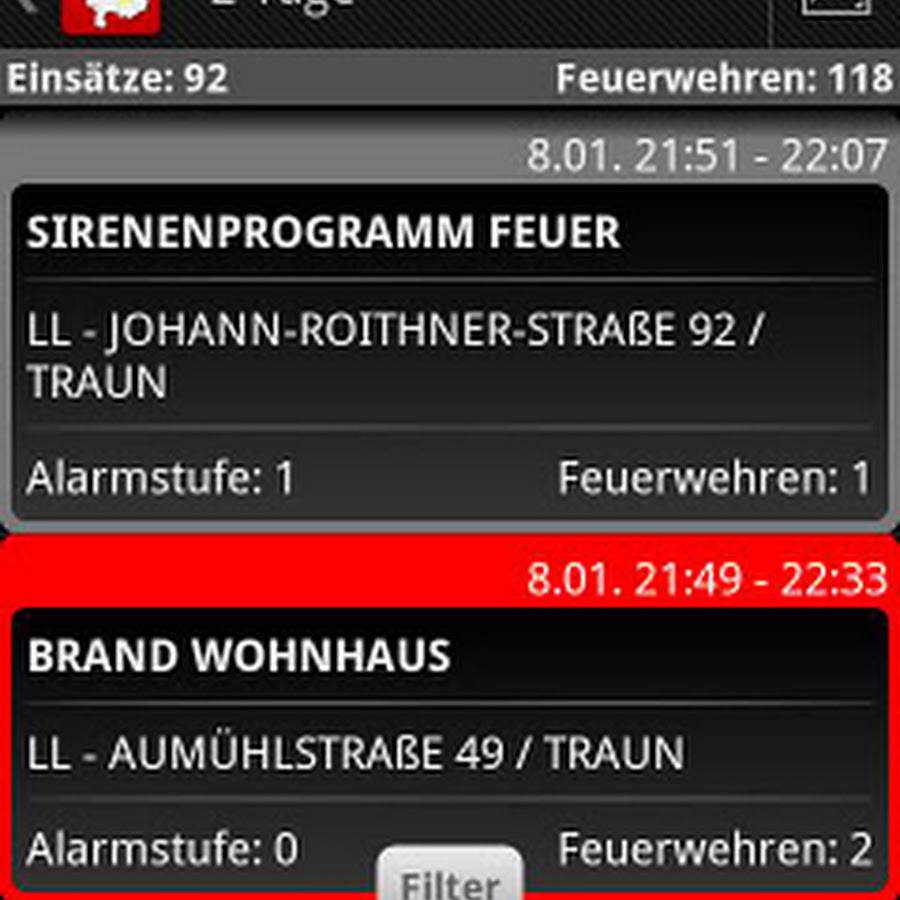
Task: Open the Filter button
Action: 451,878
